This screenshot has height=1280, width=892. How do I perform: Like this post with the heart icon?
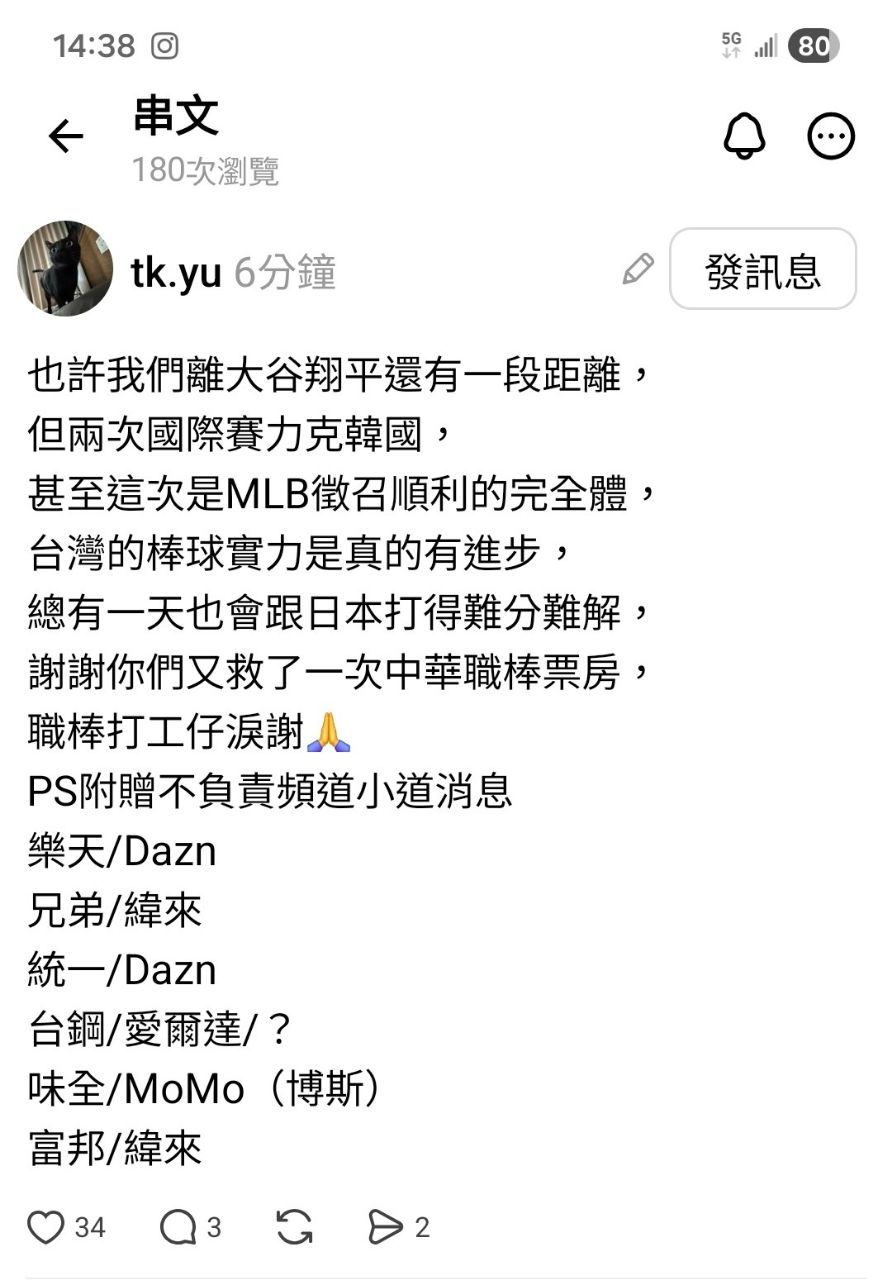click(x=46, y=1227)
